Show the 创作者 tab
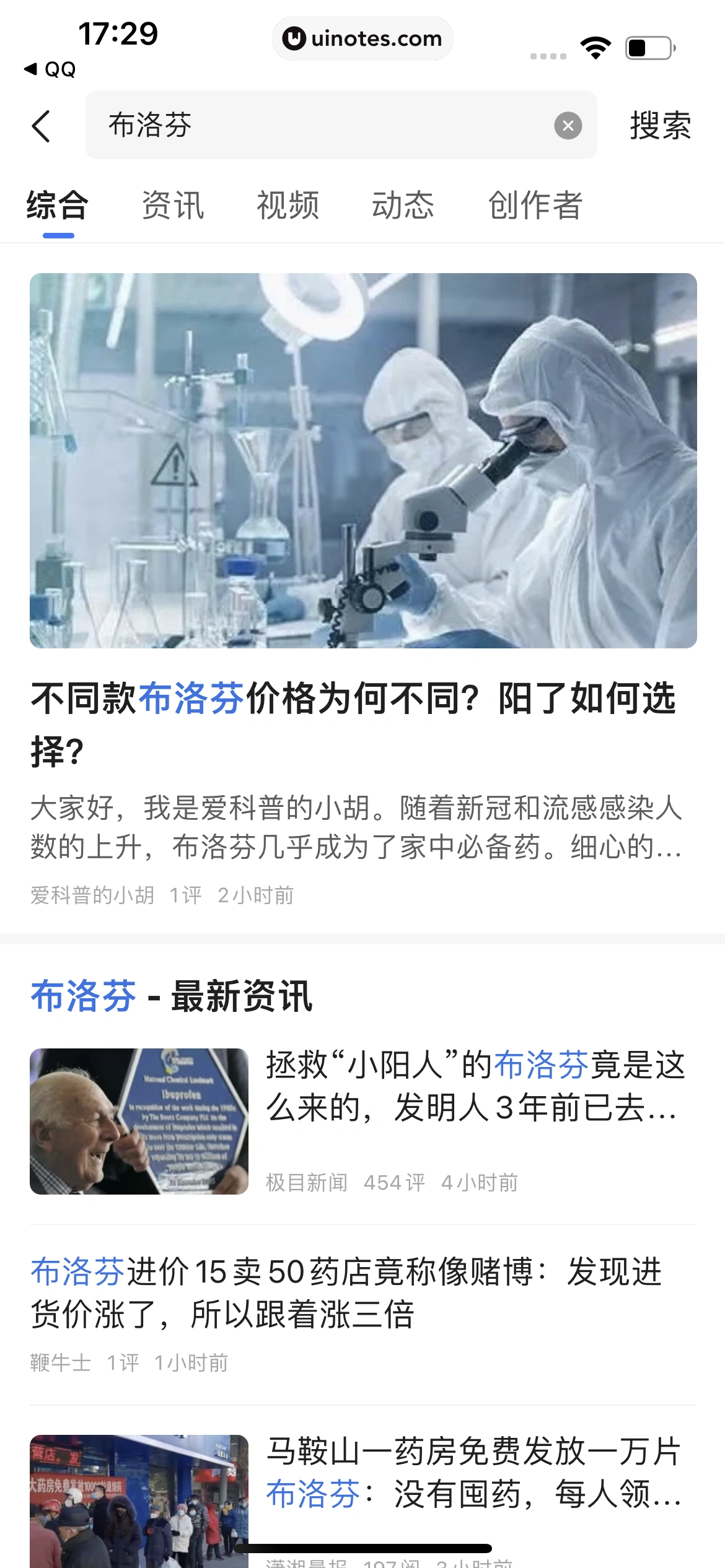 point(535,206)
